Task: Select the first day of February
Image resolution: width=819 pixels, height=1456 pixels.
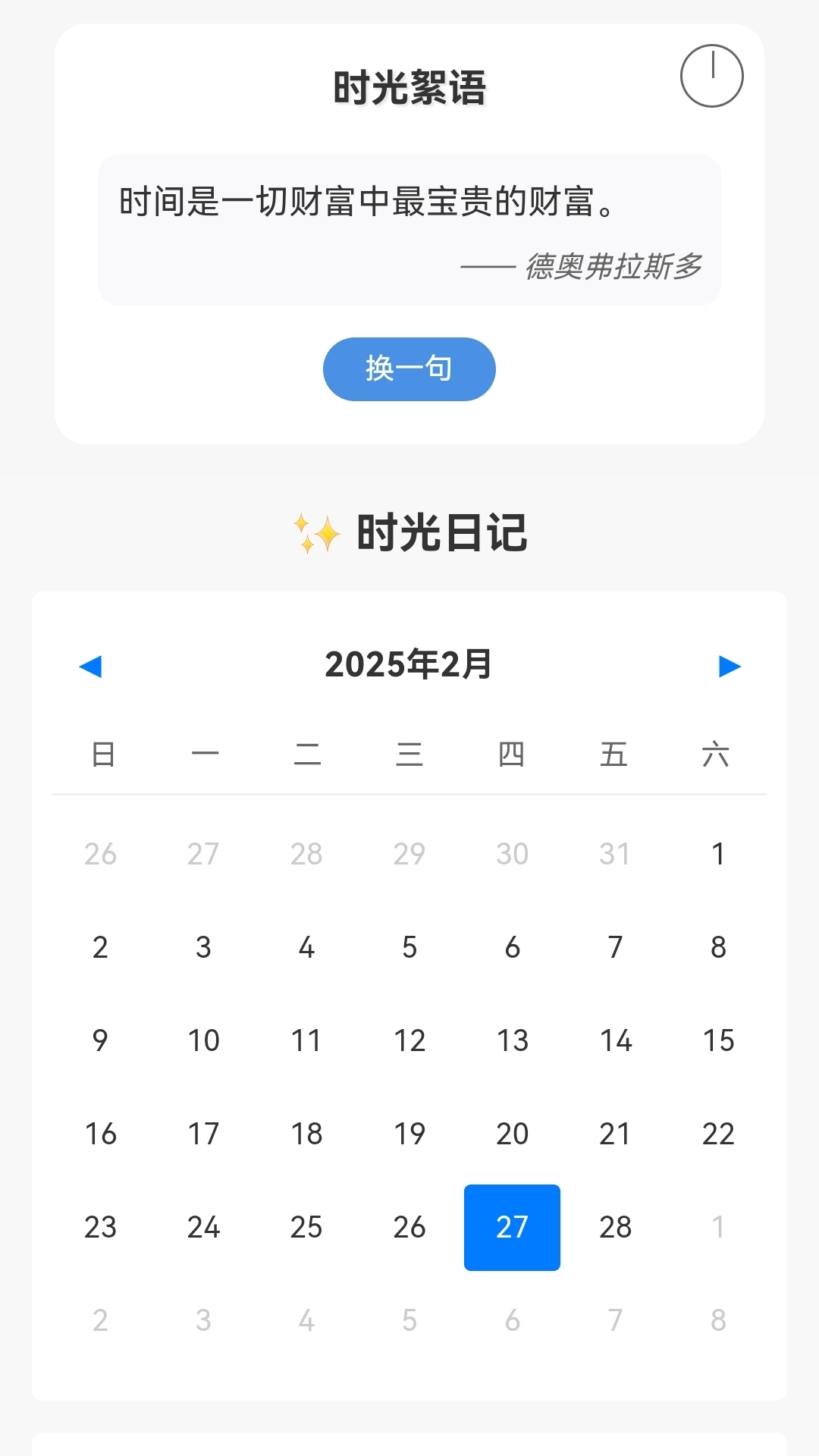Action: (718, 852)
